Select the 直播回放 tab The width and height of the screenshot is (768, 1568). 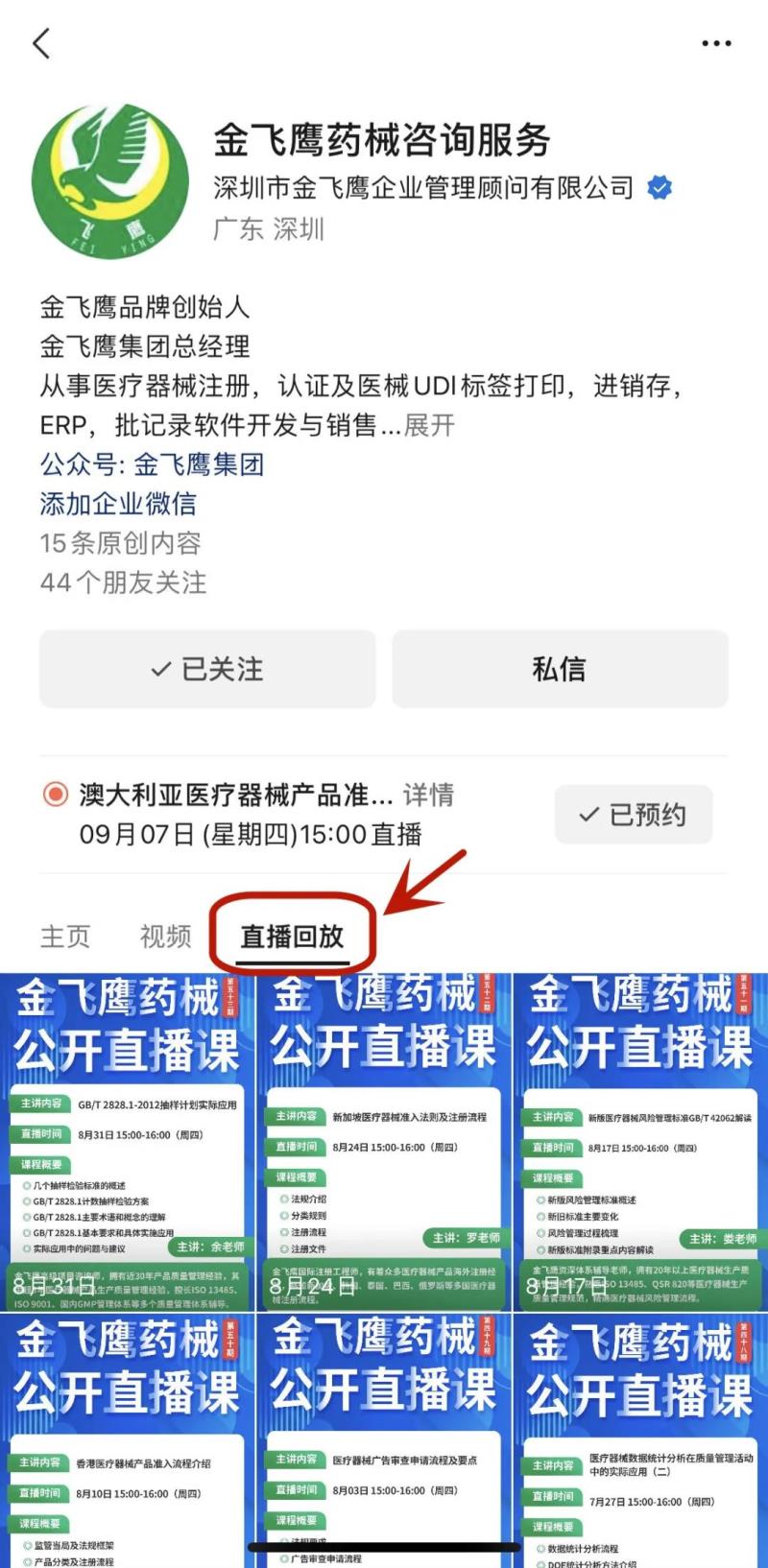pyautogui.click(x=292, y=936)
